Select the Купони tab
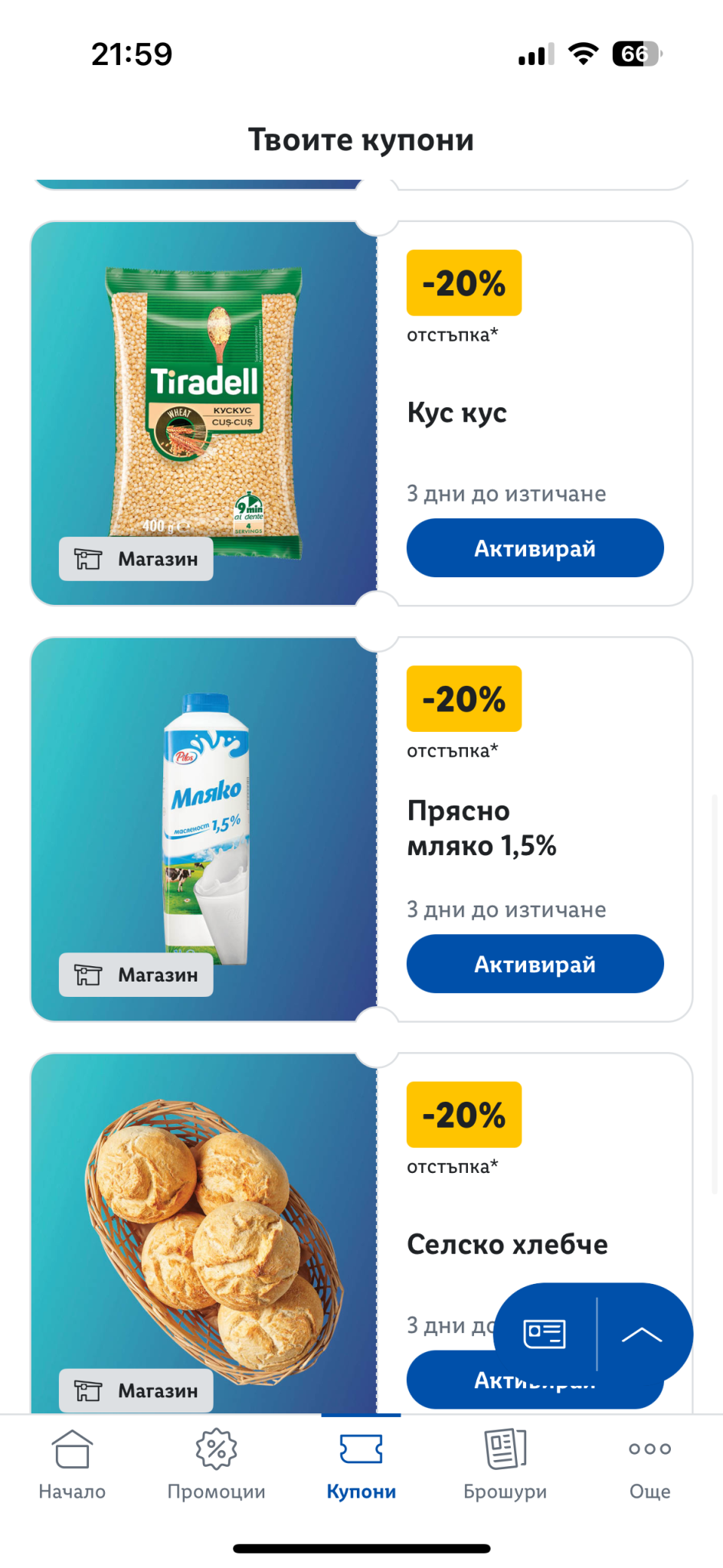The image size is (723, 1568). point(361,1464)
